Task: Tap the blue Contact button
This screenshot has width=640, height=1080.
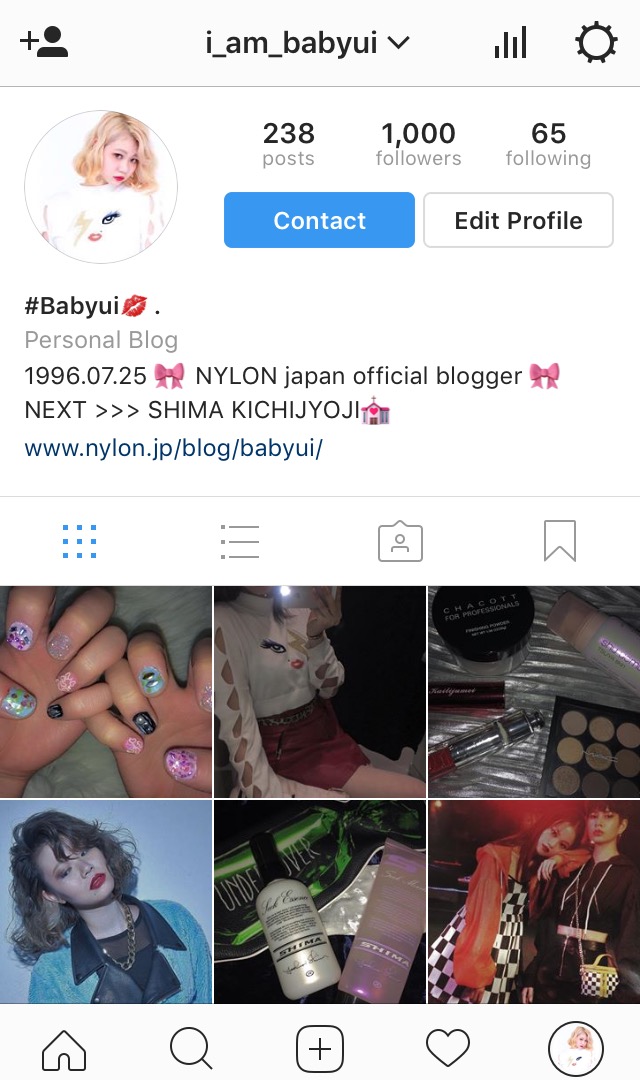Action: 319,220
